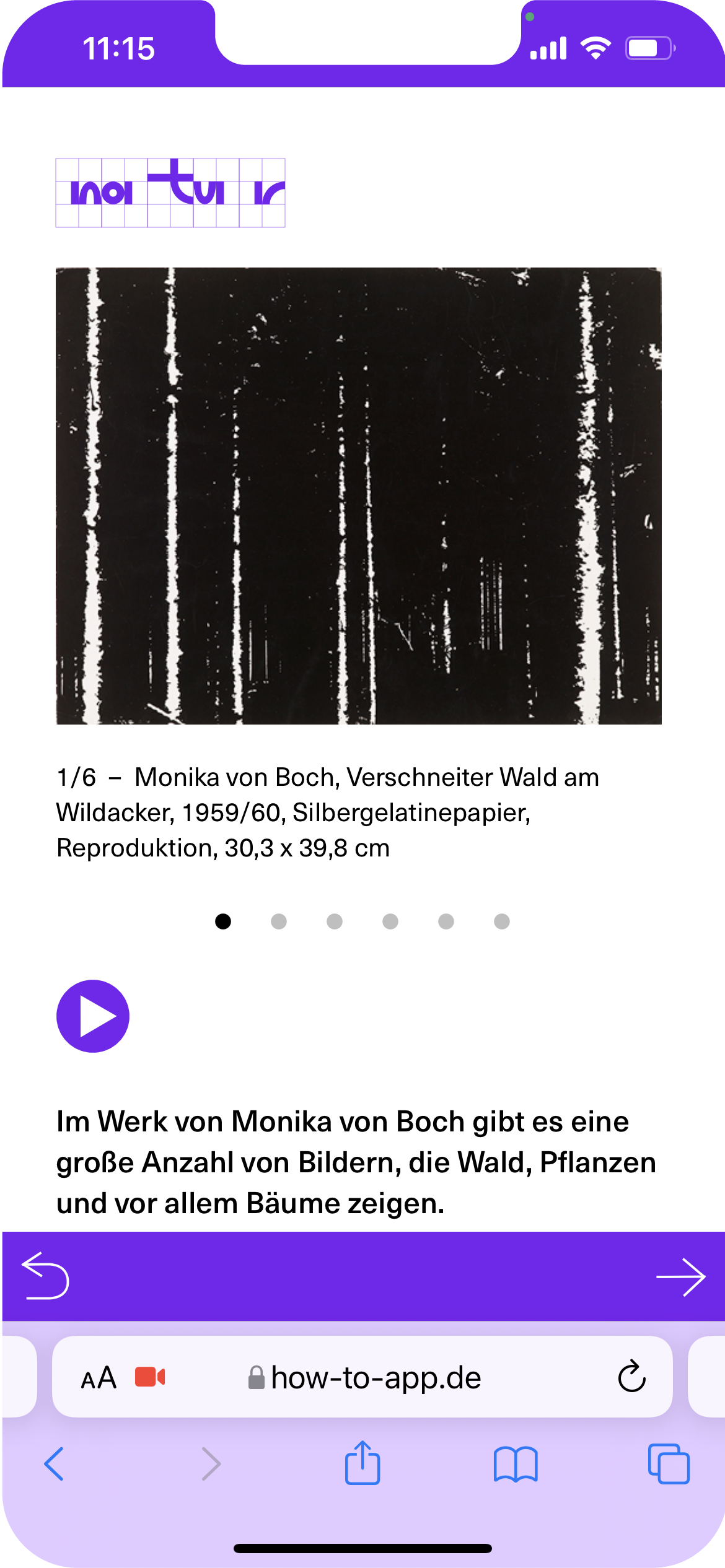Select the third carousel image dot

pos(335,921)
